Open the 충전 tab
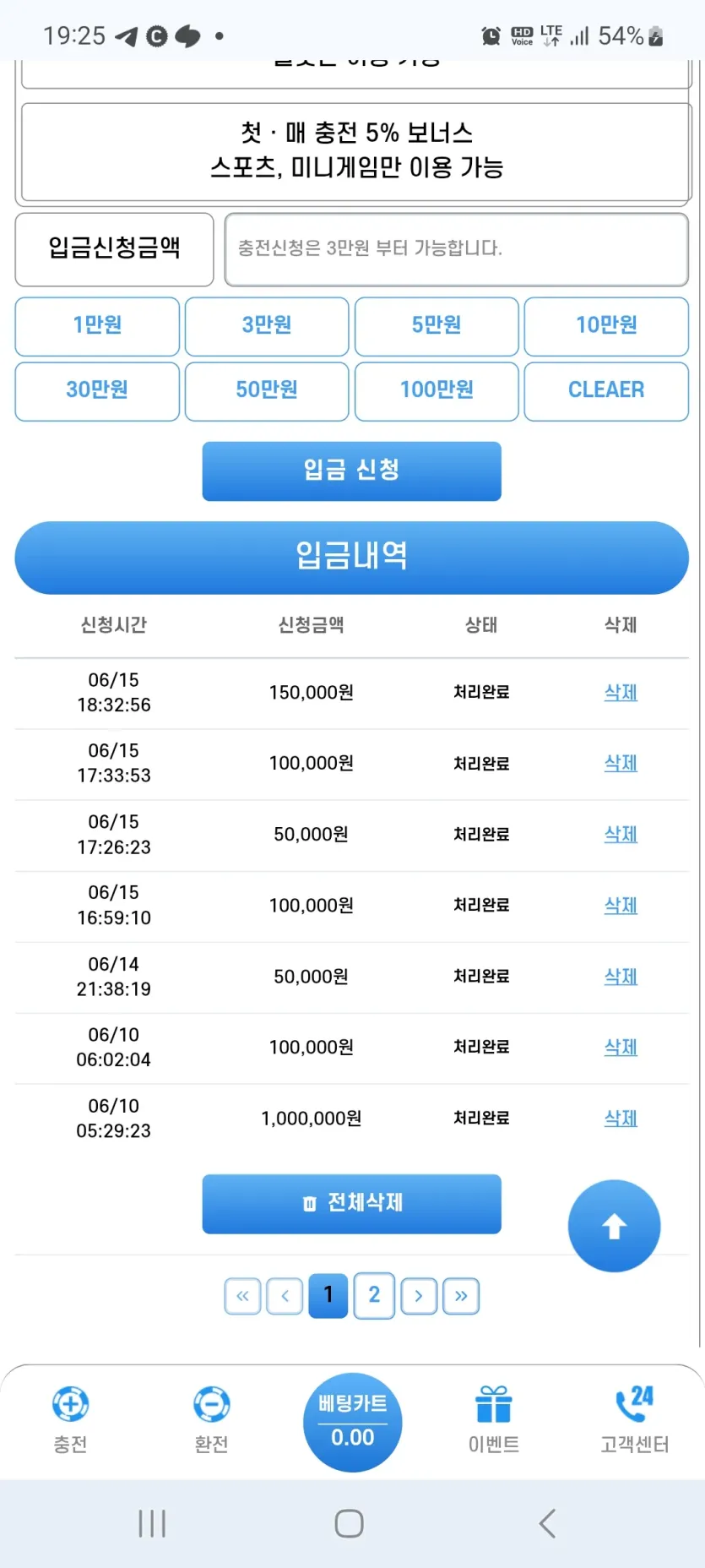 70,1420
